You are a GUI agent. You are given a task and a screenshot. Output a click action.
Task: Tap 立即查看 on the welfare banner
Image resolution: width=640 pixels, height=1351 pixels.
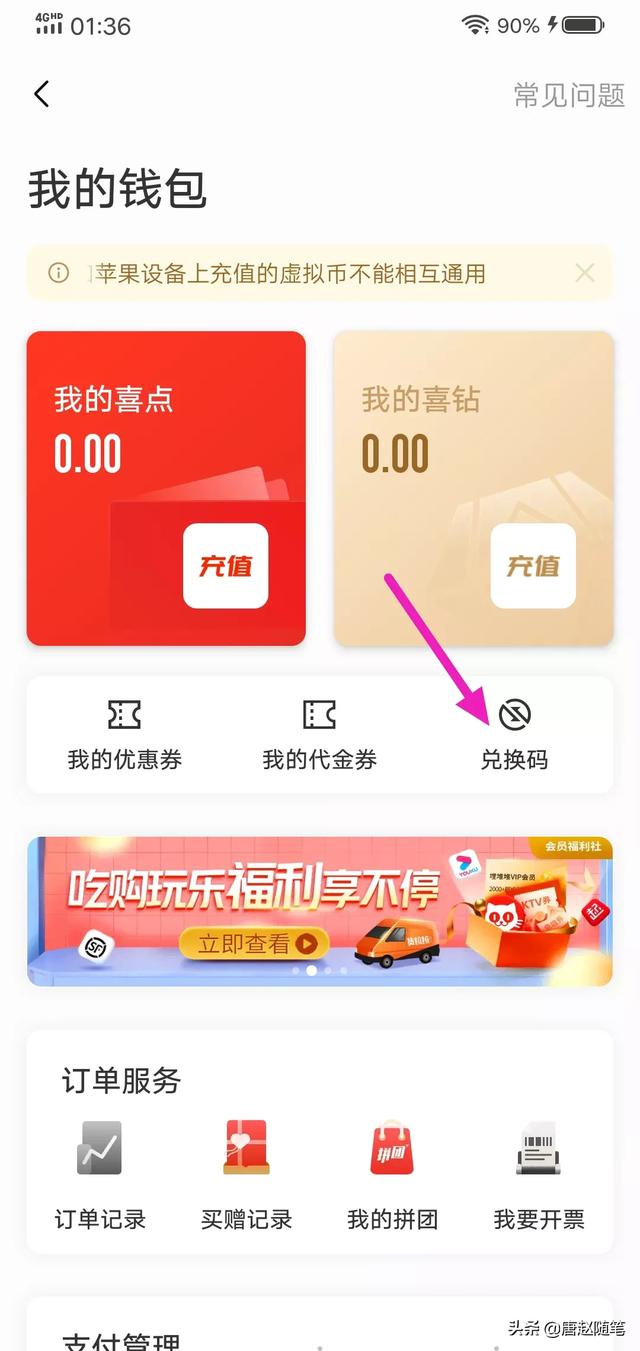click(x=254, y=942)
